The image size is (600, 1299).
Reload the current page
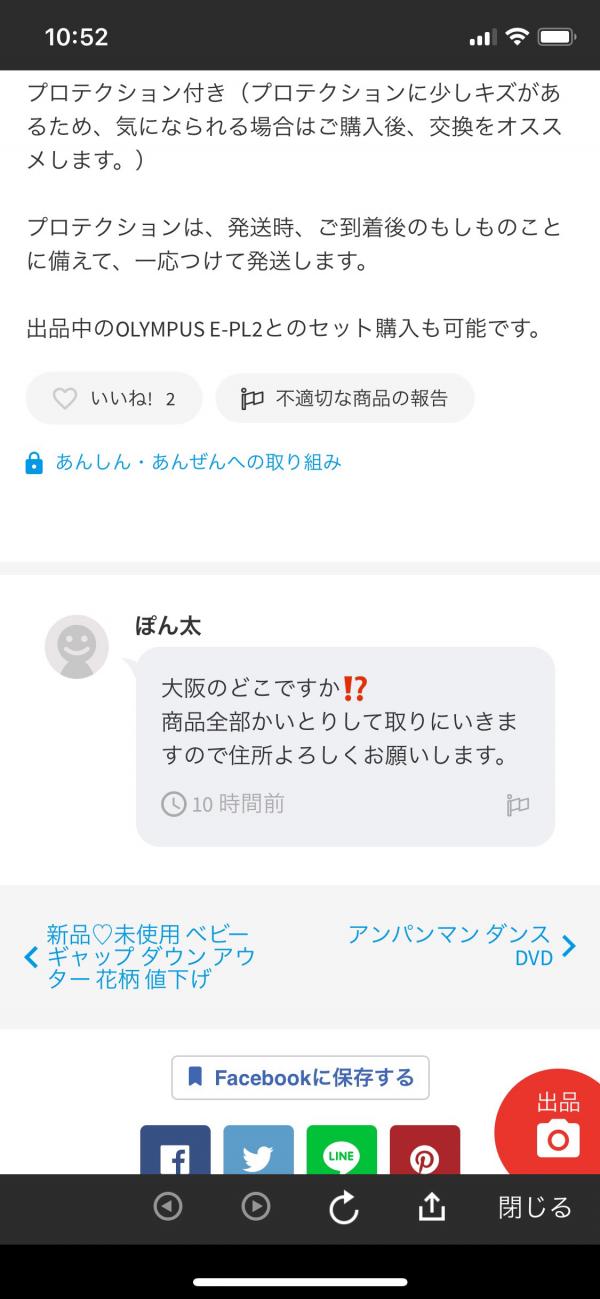click(343, 1208)
